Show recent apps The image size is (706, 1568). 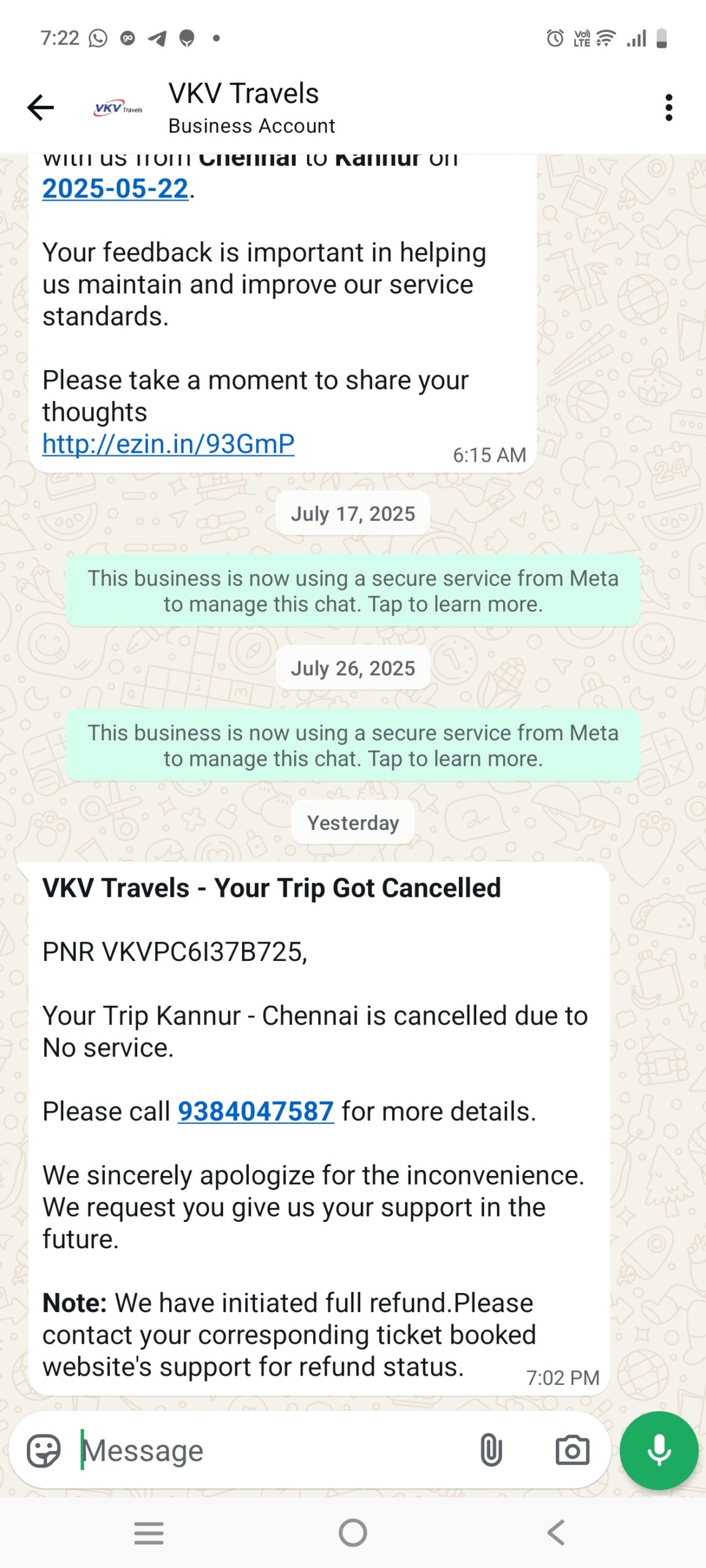pos(149,1533)
